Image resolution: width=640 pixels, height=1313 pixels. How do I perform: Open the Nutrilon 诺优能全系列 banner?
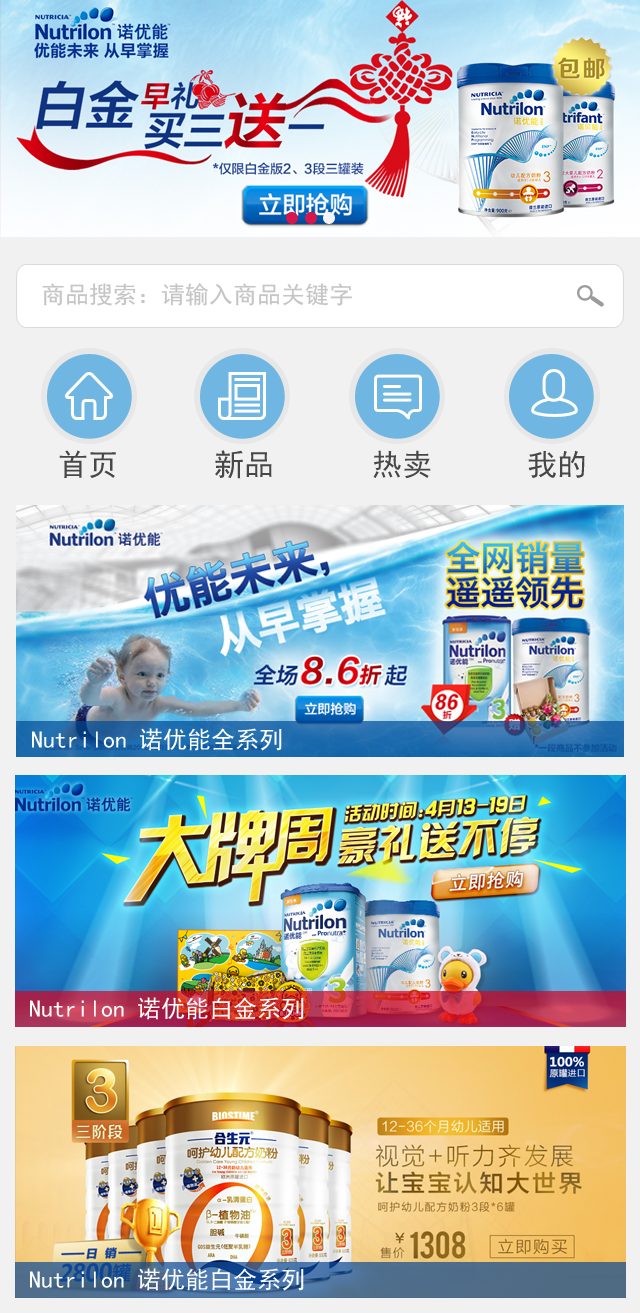pyautogui.click(x=320, y=630)
